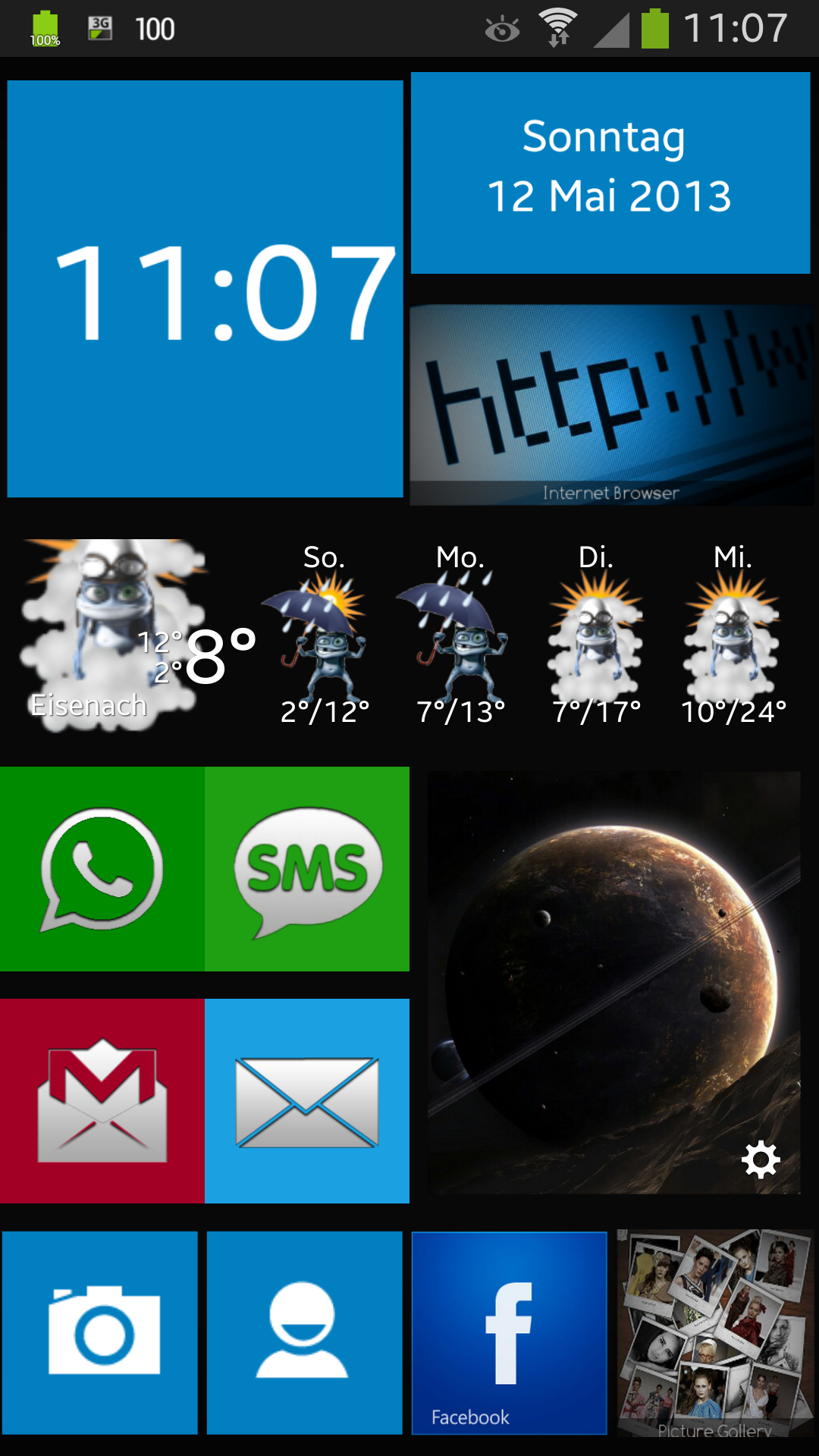
Task: Open the Facebook tile
Action: [510, 1332]
